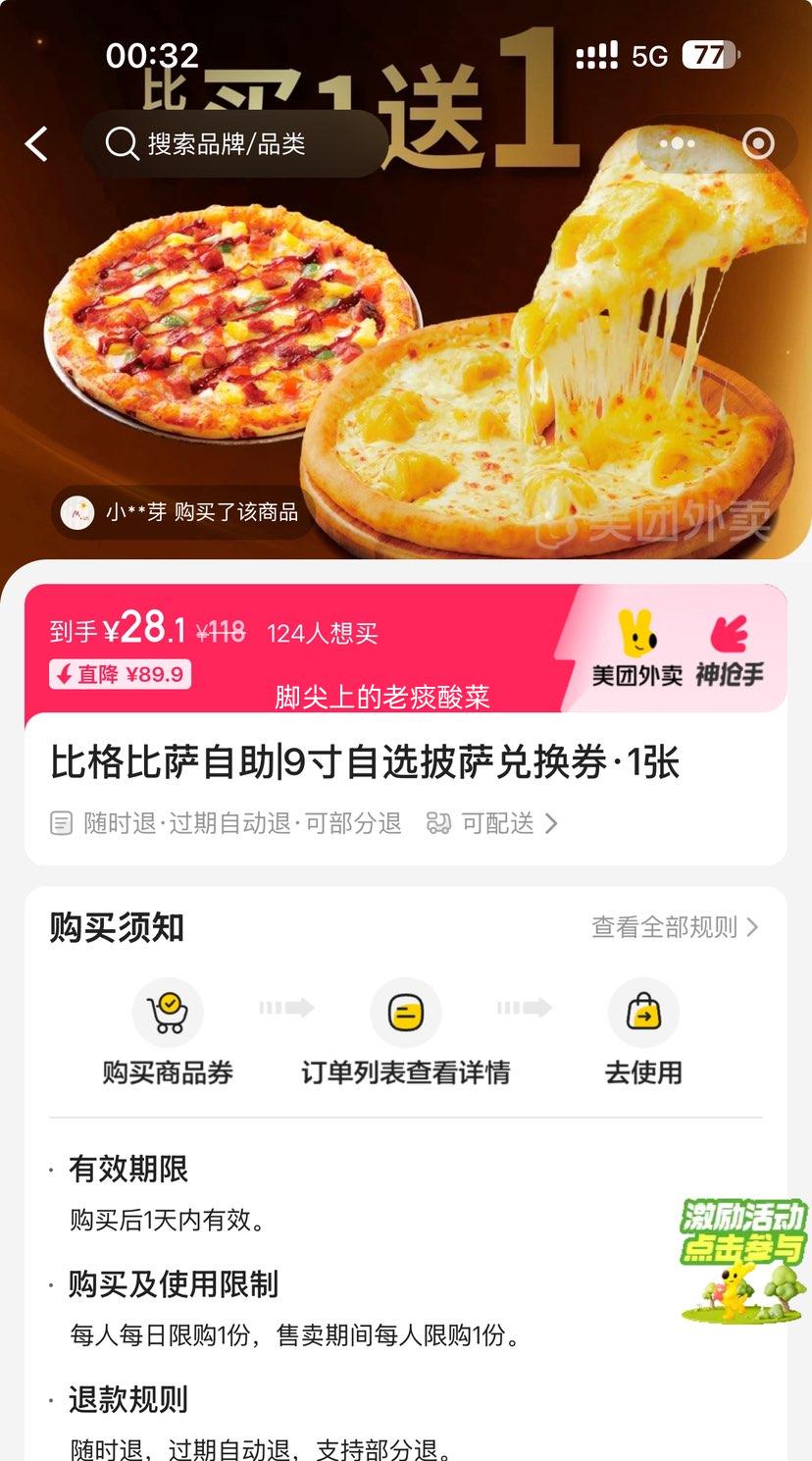Tap the 去使用 shopping bag icon
The image size is (812, 1461).
tap(643, 1012)
